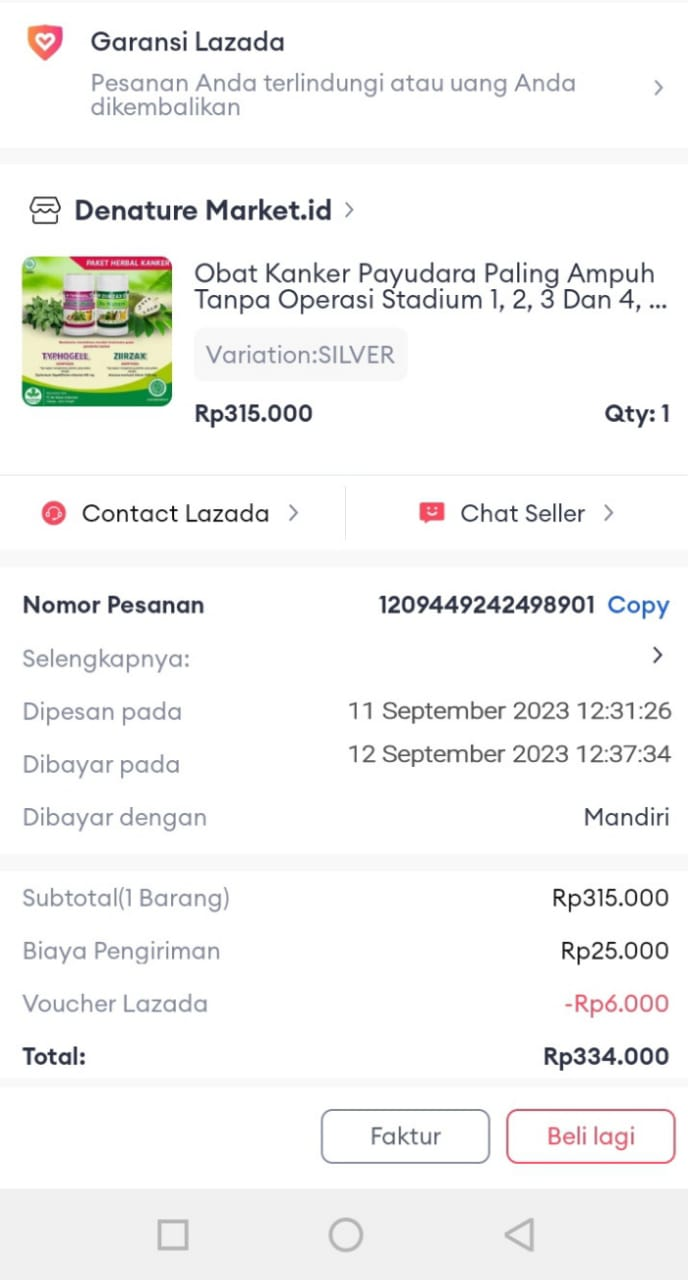
Task: Copy the order number
Action: [x=638, y=605]
